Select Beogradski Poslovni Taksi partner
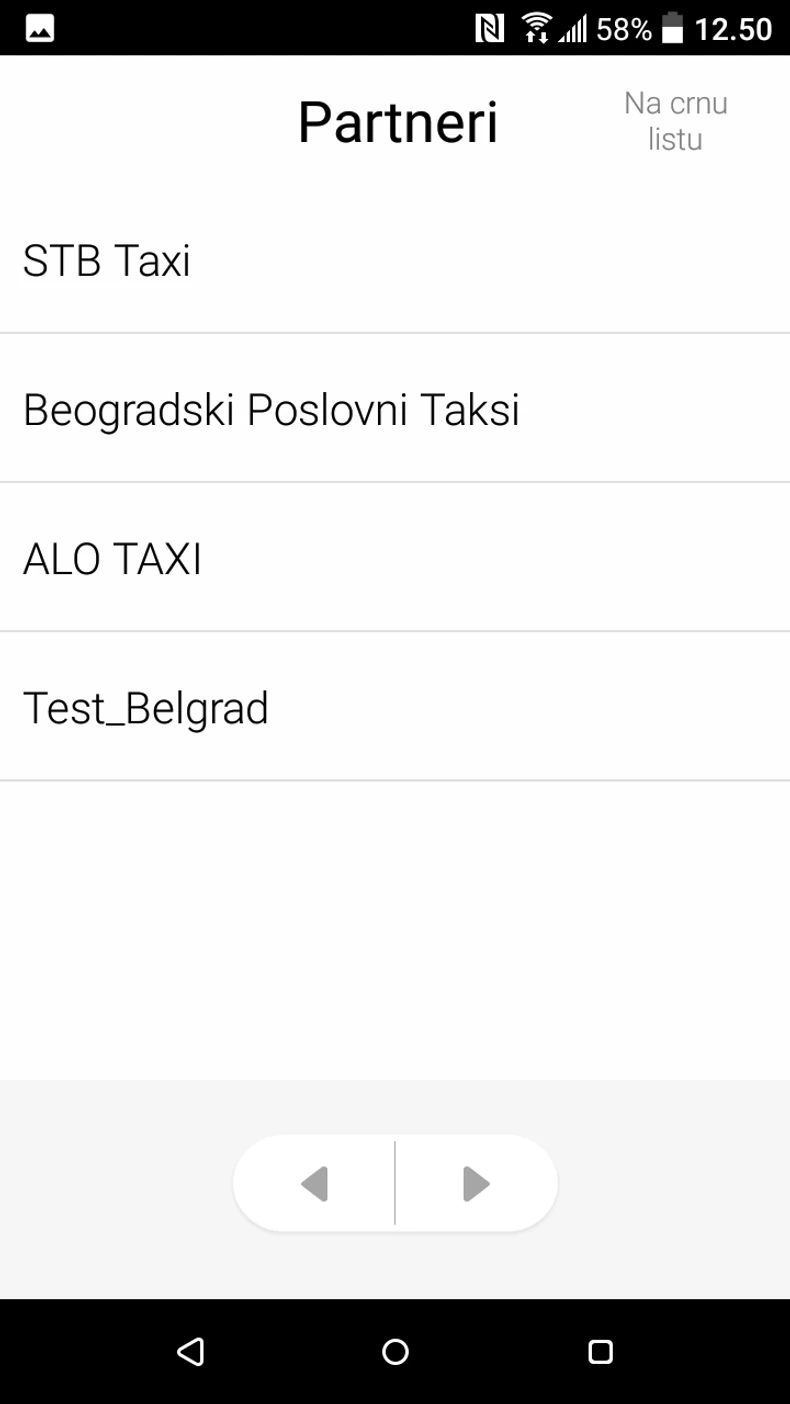This screenshot has width=790, height=1404. (271, 409)
